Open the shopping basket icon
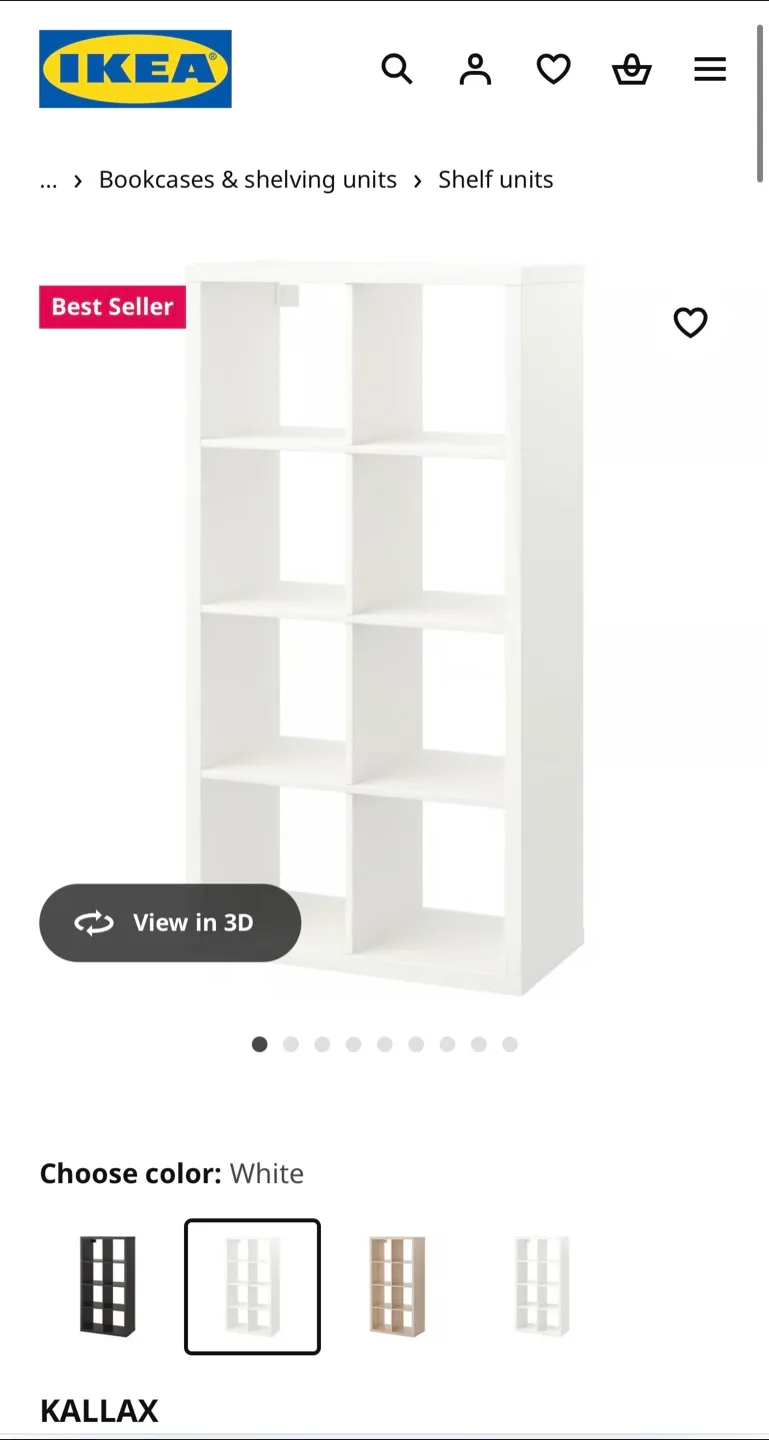 click(632, 69)
